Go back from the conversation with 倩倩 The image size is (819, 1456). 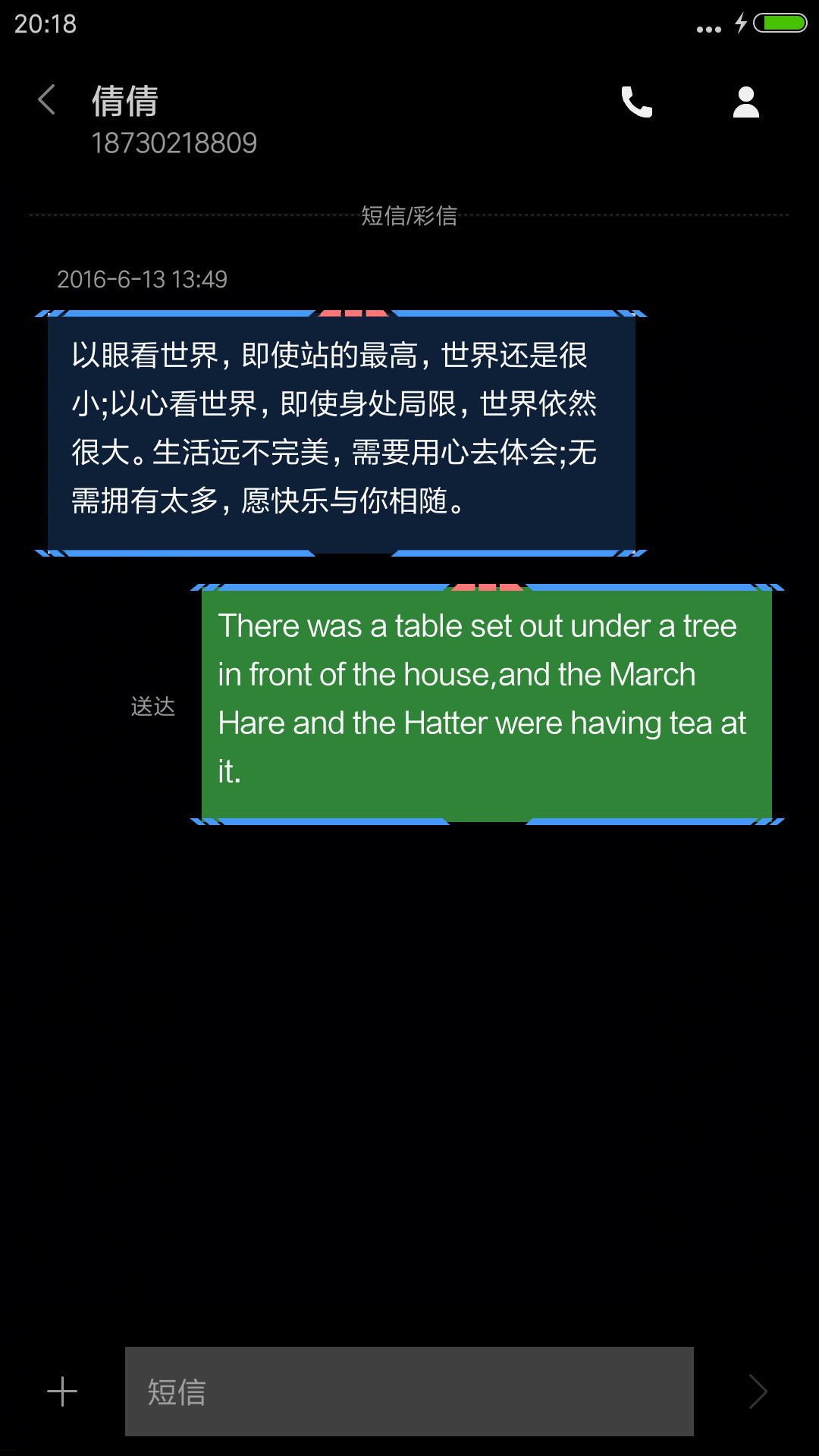47,100
